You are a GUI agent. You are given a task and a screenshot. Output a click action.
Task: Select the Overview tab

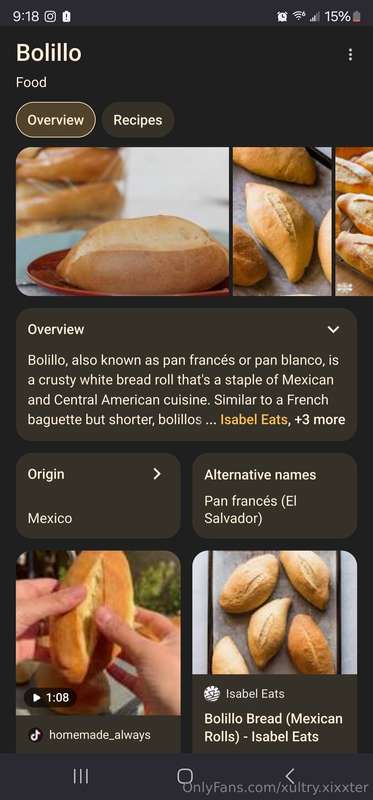[x=56, y=120]
